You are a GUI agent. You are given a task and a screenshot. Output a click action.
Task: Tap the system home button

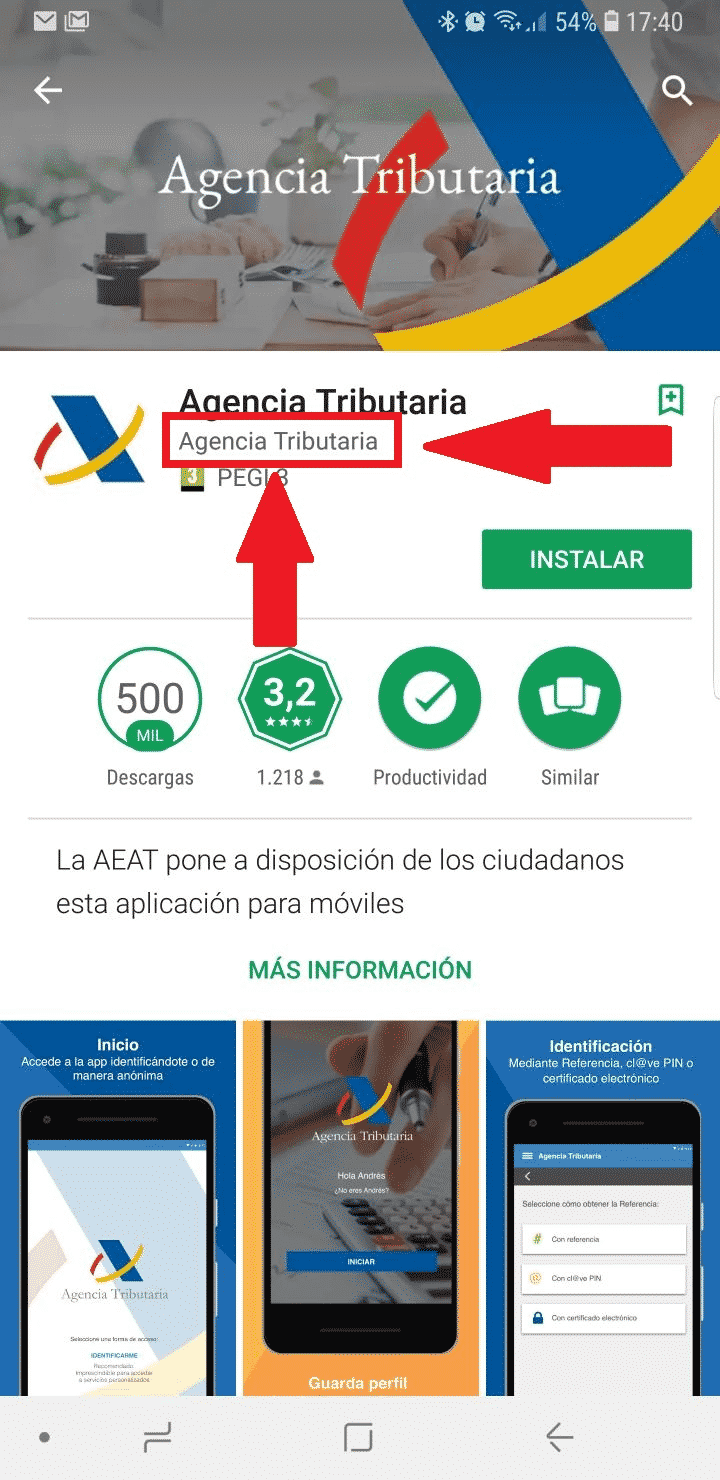tap(358, 1438)
